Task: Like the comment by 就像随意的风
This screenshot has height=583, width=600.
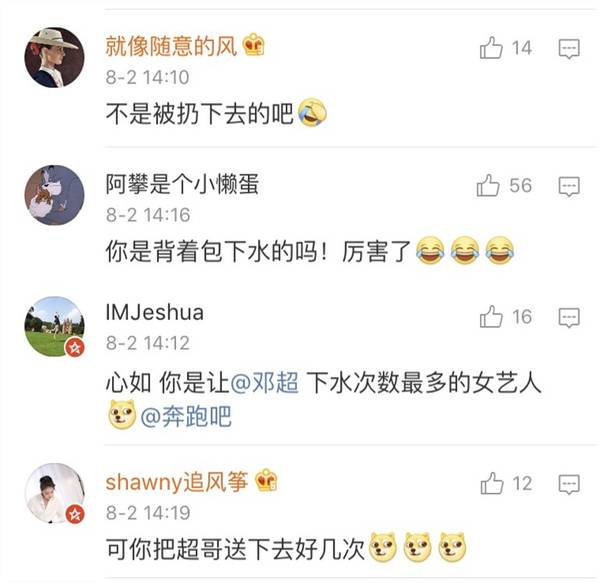Action: pos(491,47)
